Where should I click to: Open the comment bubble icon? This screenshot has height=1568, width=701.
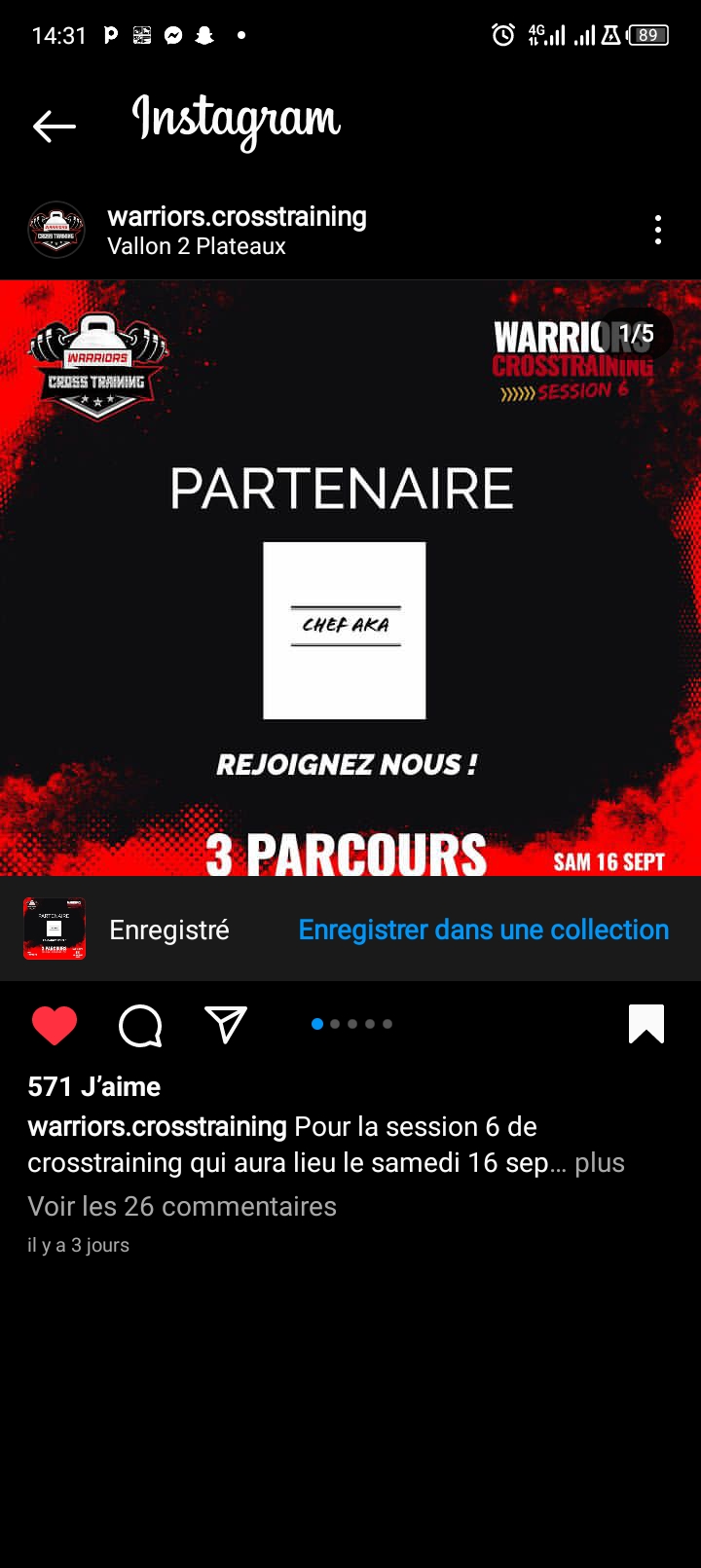(140, 1025)
